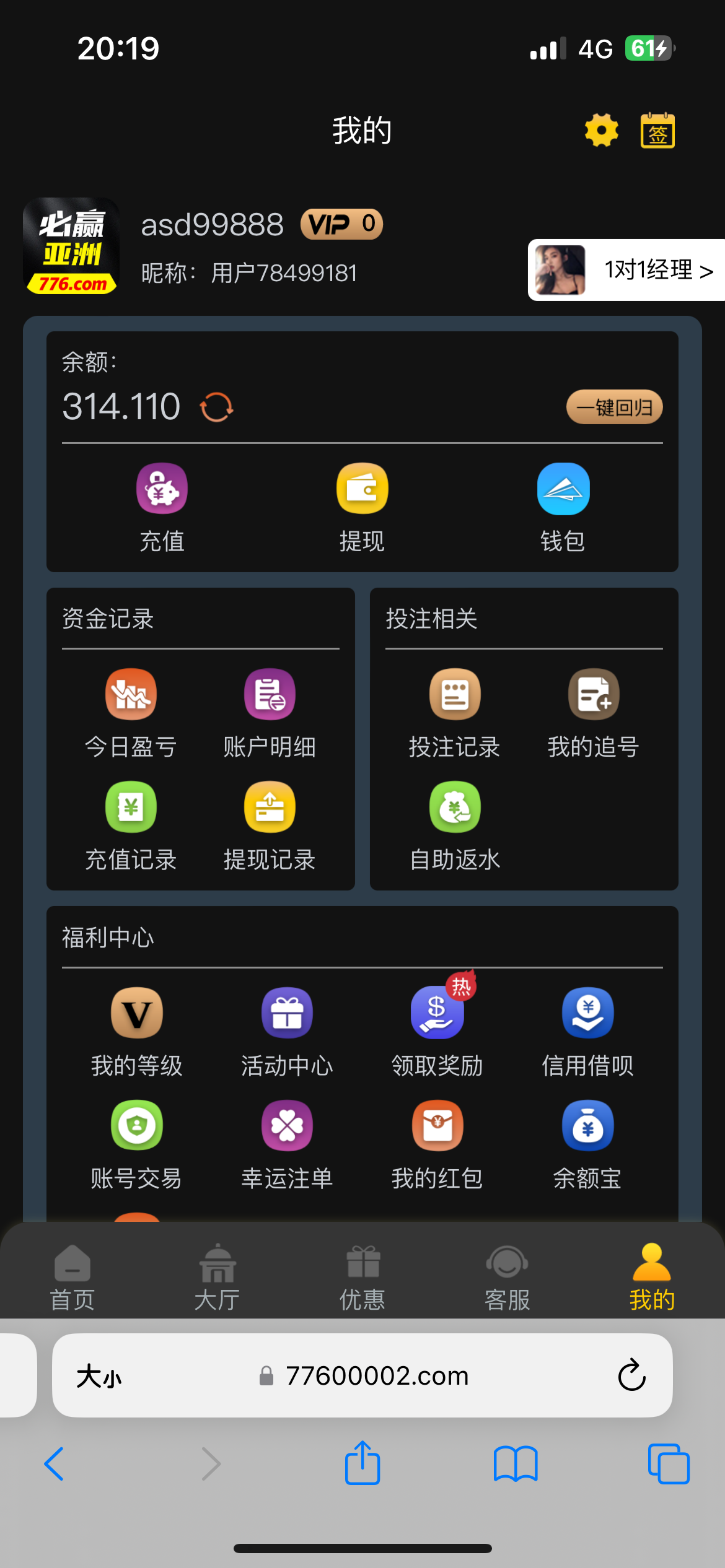Check 充值记录 recharge records
The height and width of the screenshot is (1568, 725).
(131, 826)
